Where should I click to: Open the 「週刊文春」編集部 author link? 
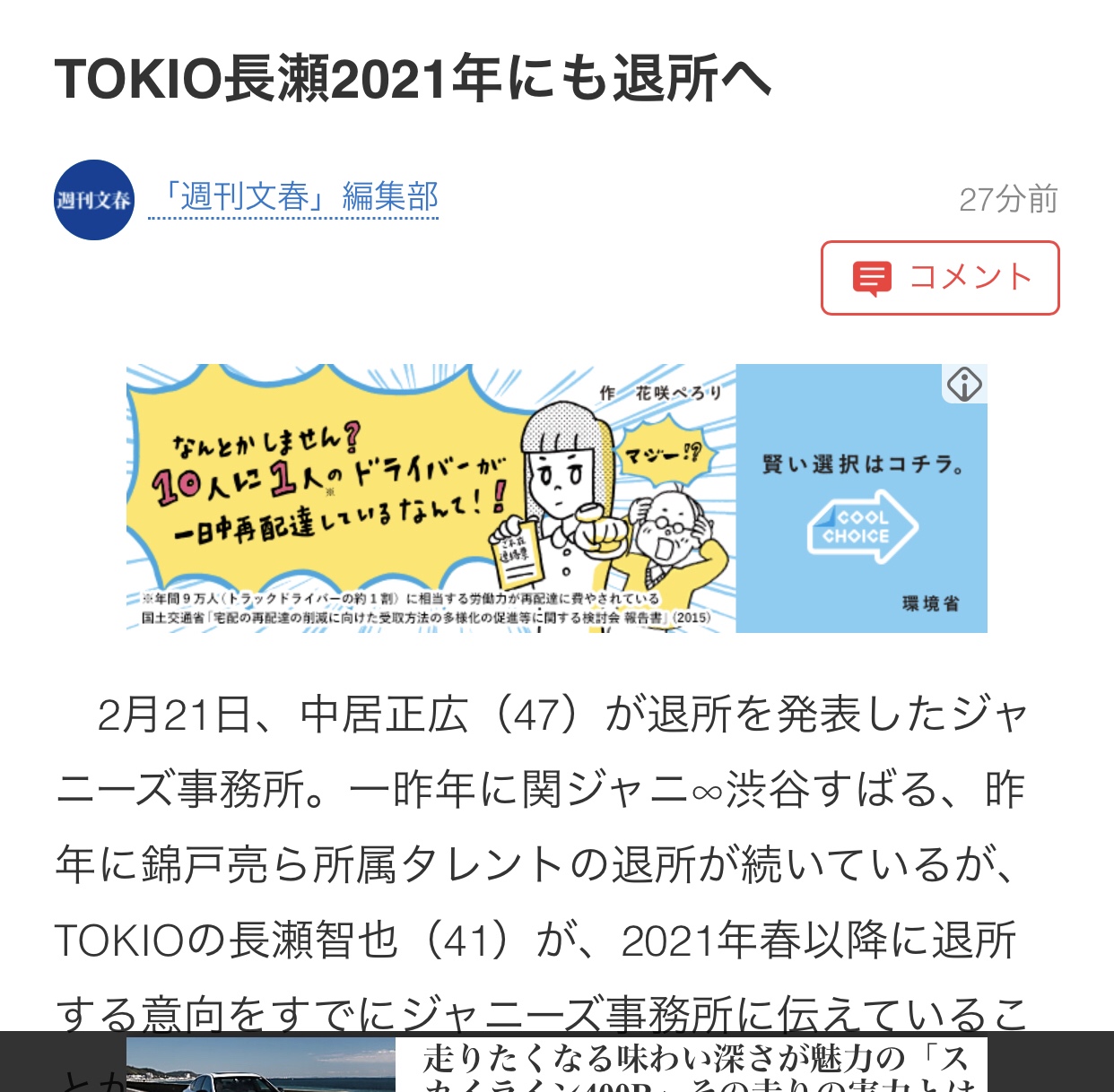[x=294, y=197]
